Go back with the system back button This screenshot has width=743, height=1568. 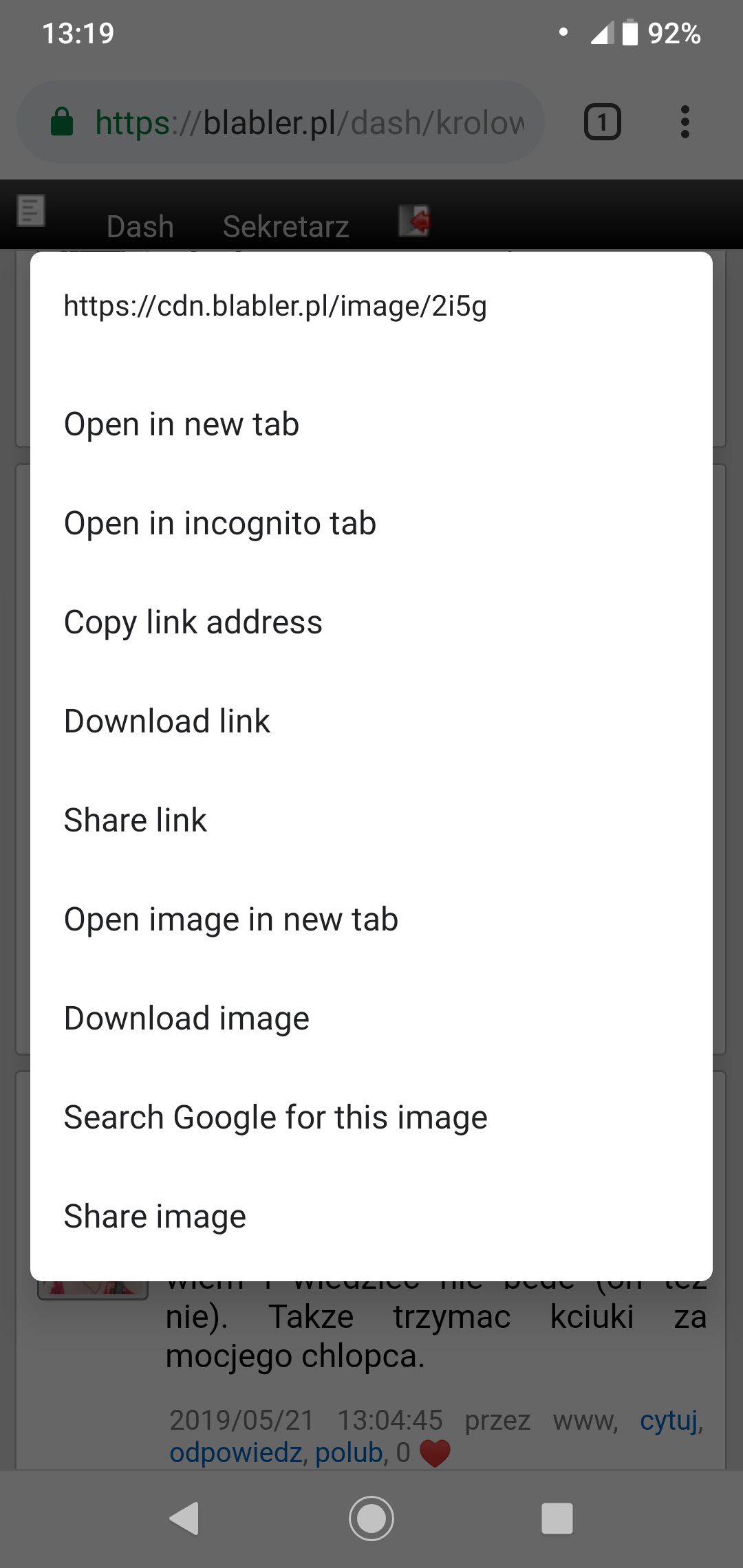click(184, 1518)
